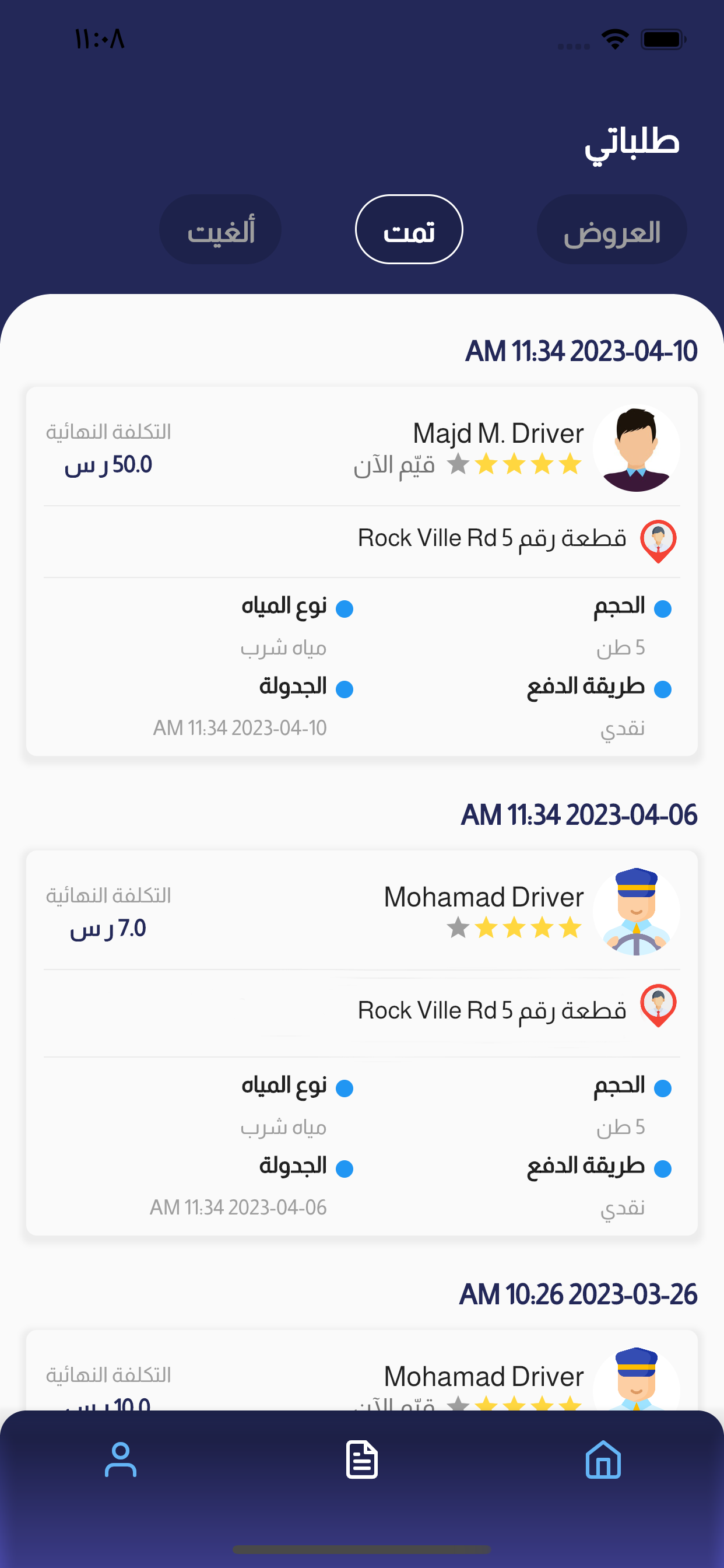Tap قيّم الآن for Majd M. Driver

pos(394,466)
